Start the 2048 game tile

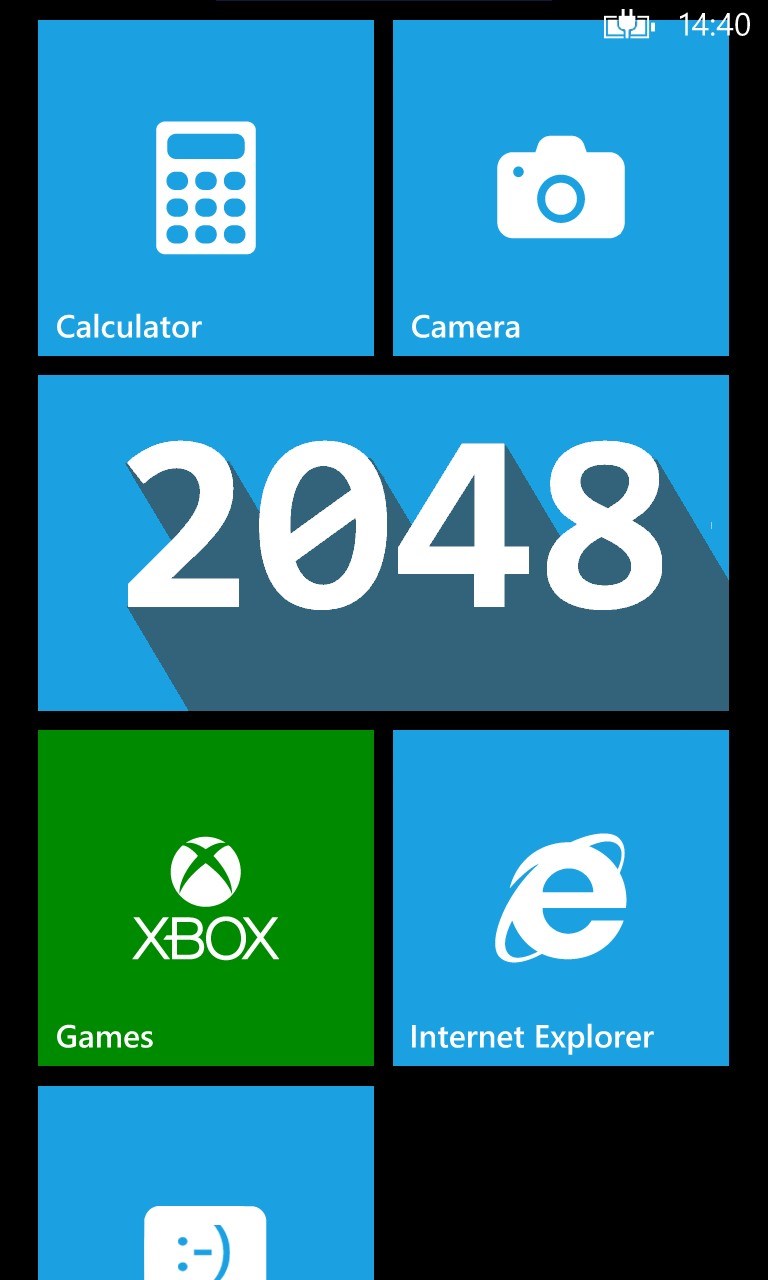383,542
